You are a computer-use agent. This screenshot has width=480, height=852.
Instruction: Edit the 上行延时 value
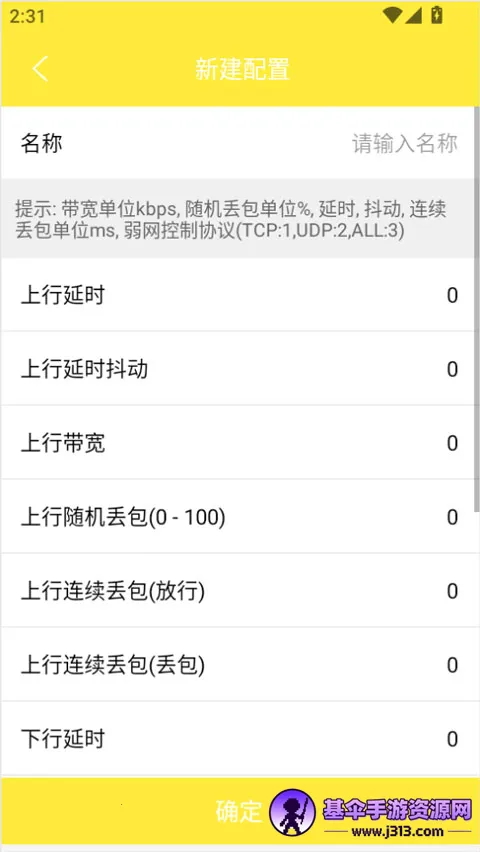(452, 296)
